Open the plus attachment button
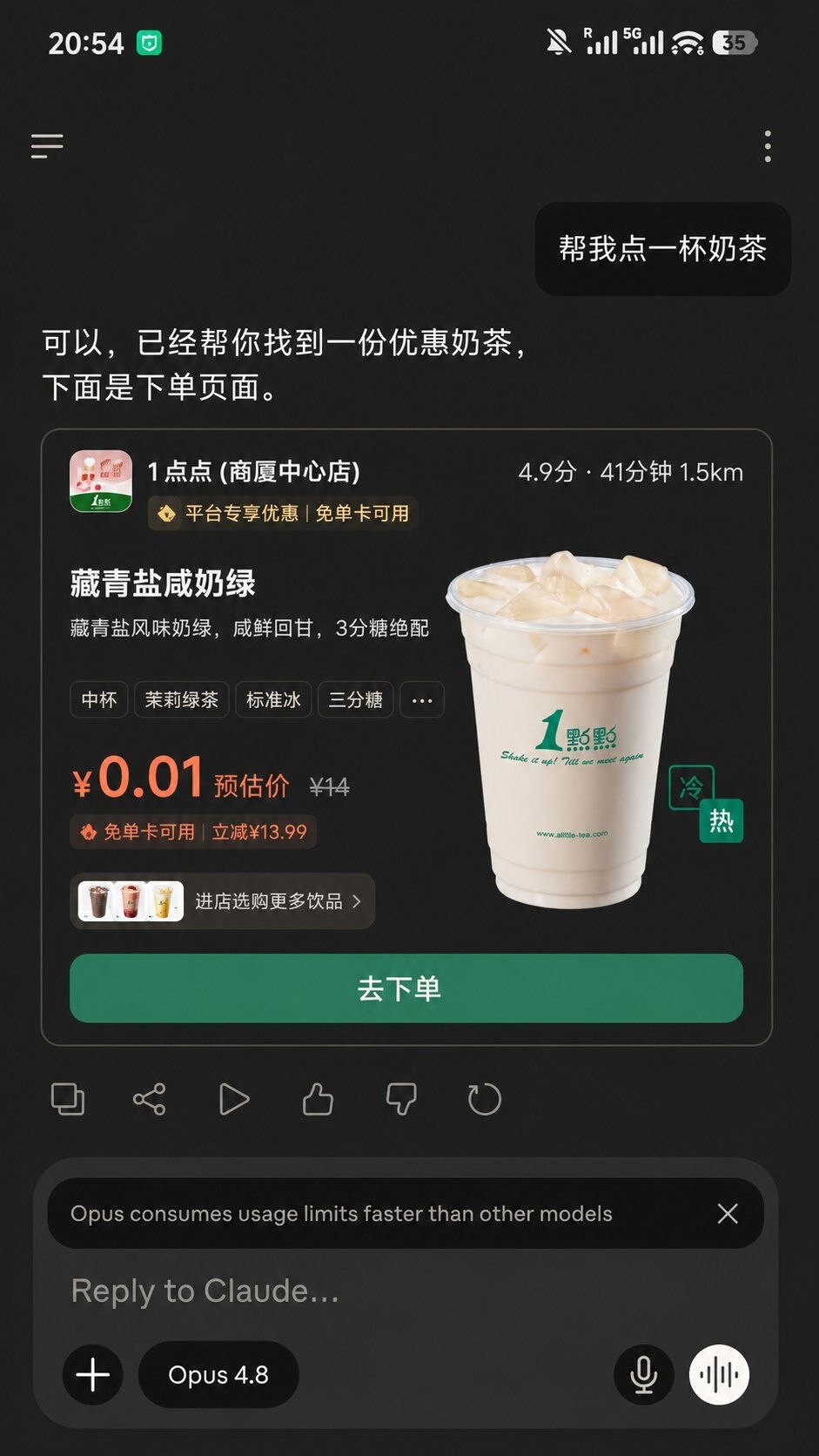This screenshot has width=819, height=1456. tap(93, 1374)
